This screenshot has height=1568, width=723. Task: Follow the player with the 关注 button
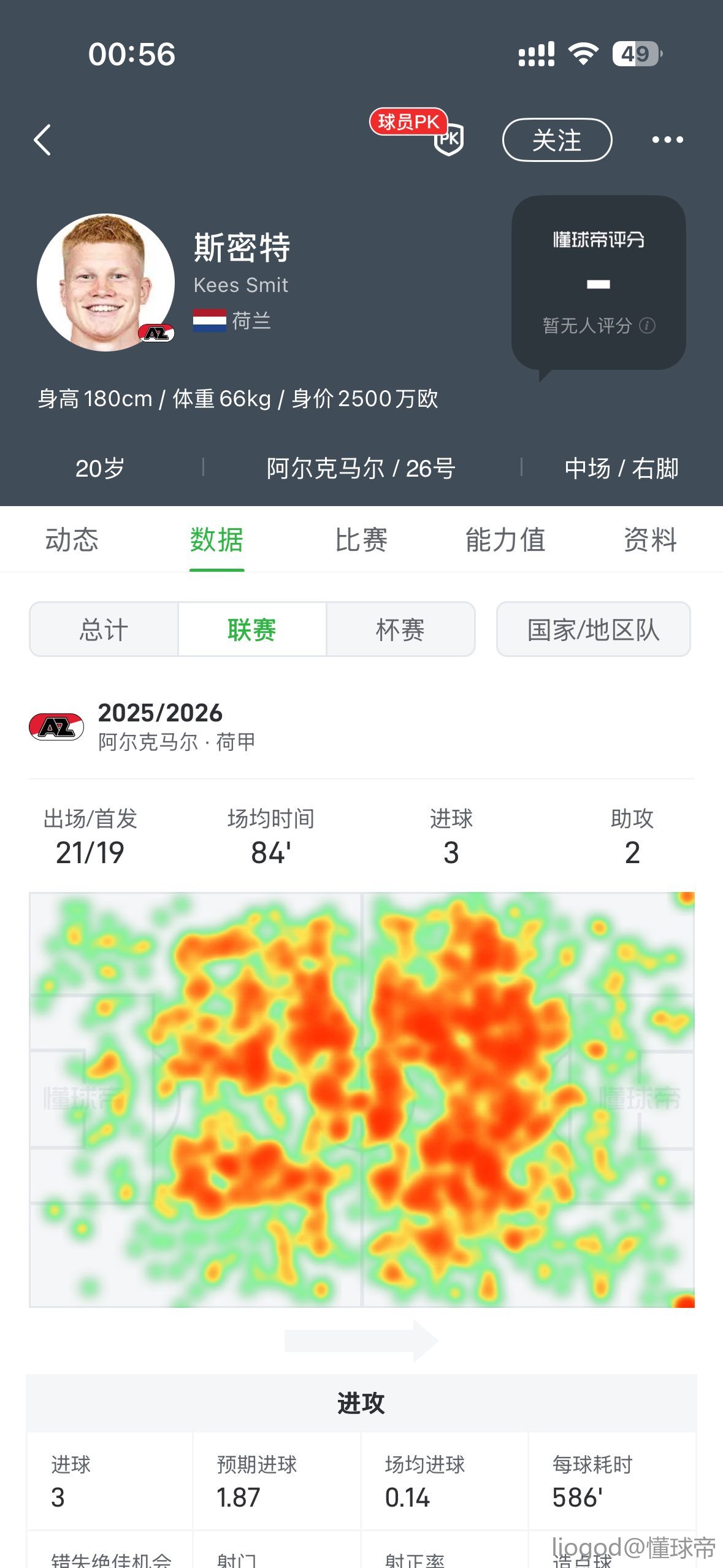tap(557, 140)
